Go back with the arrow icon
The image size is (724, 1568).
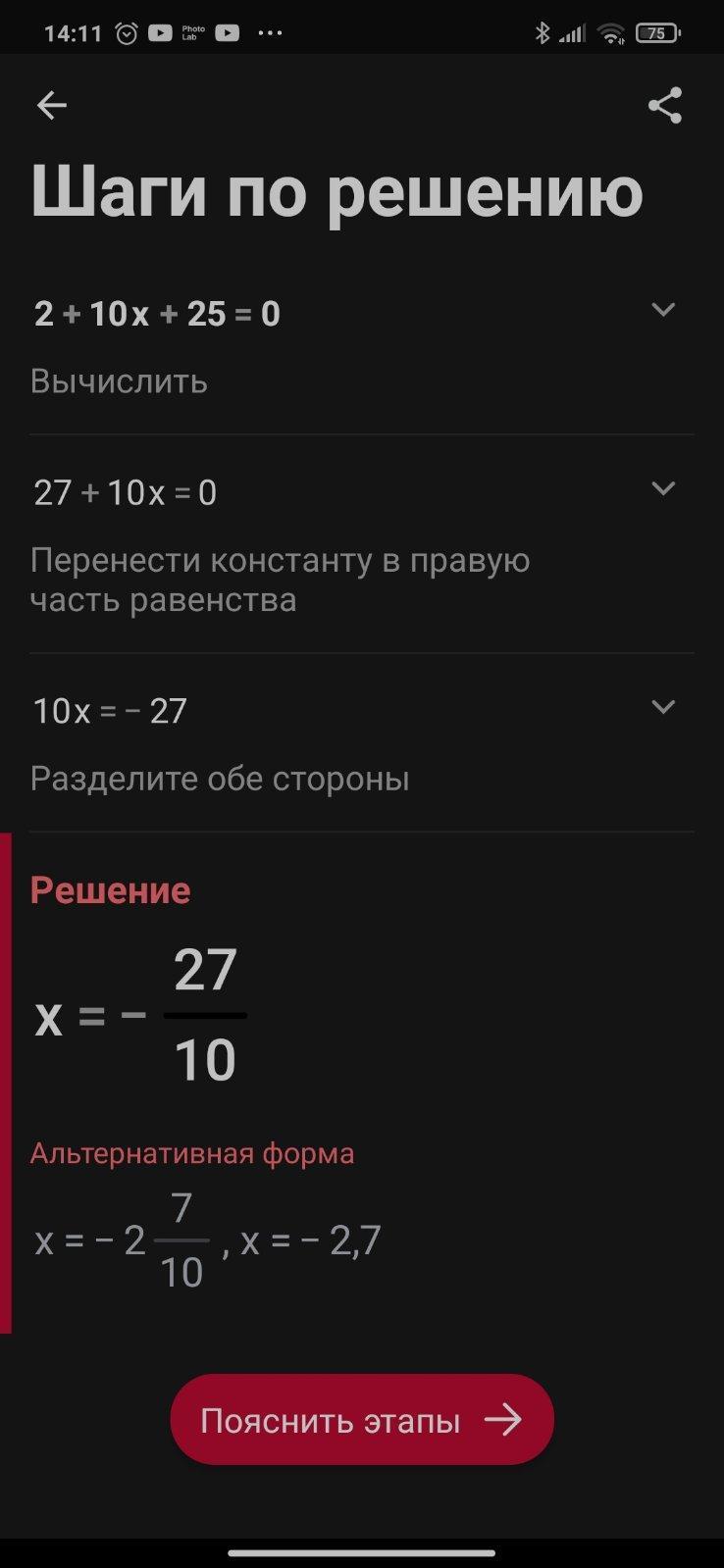[x=51, y=105]
